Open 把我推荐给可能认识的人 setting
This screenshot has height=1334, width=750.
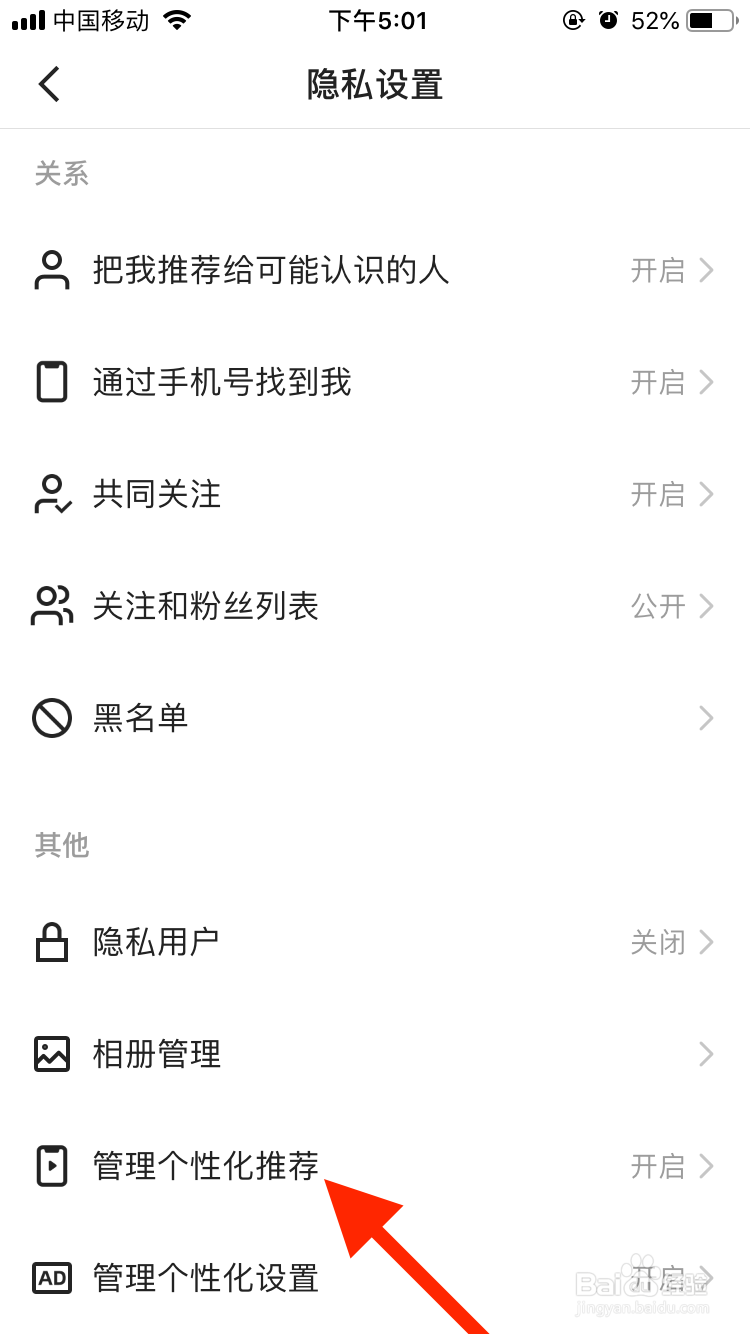point(375,270)
